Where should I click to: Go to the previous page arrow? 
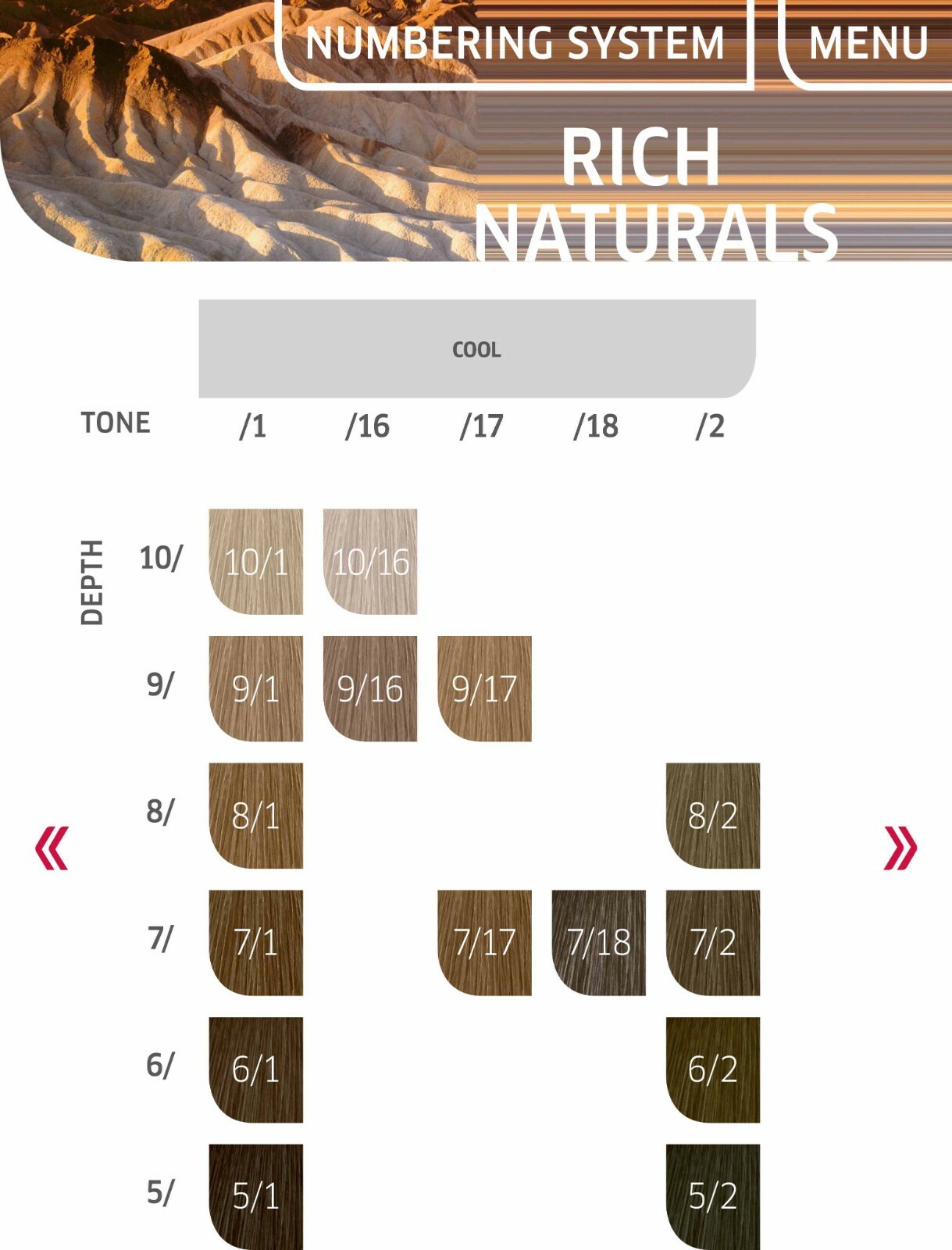pos(52,848)
